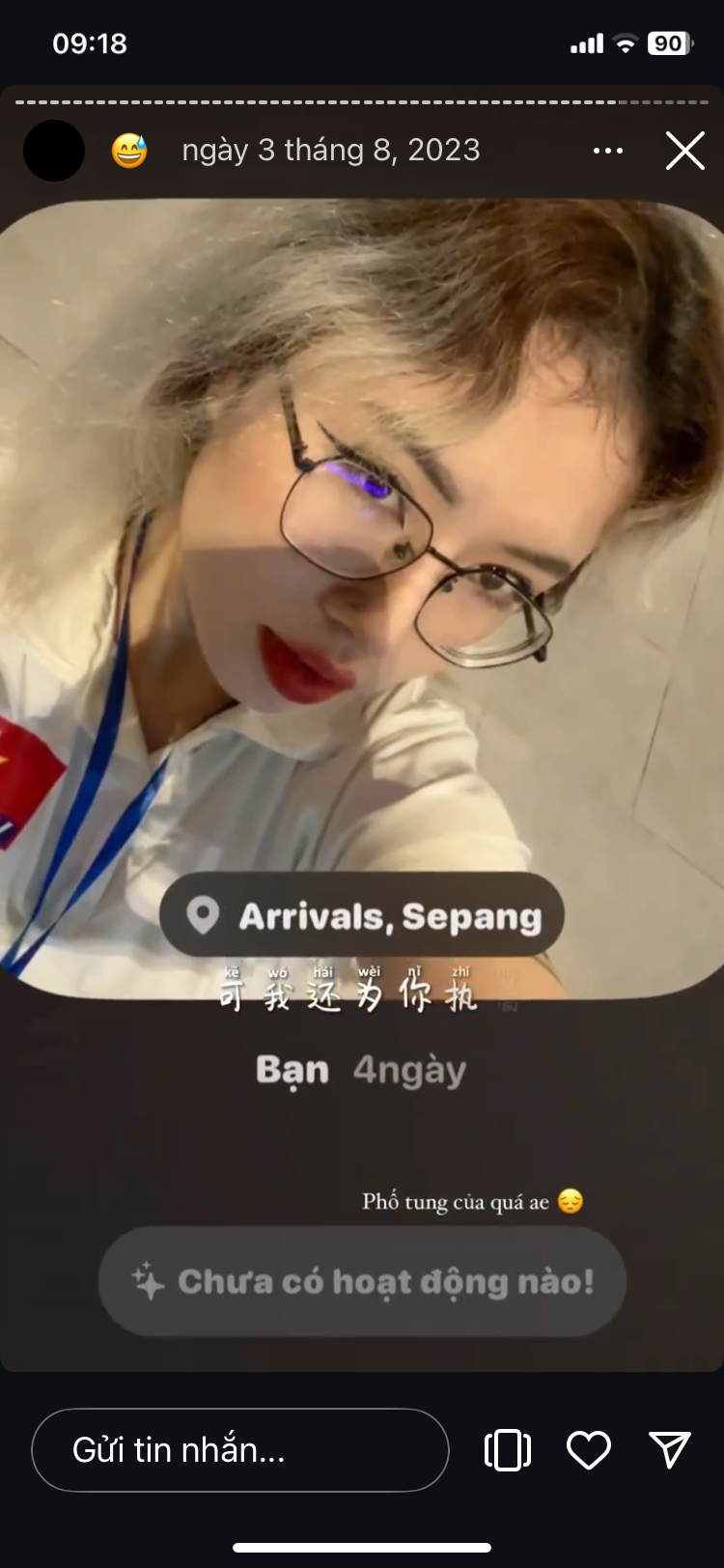Open the Arrivals, Sepang location sticker
The height and width of the screenshot is (1568, 724).
click(362, 915)
